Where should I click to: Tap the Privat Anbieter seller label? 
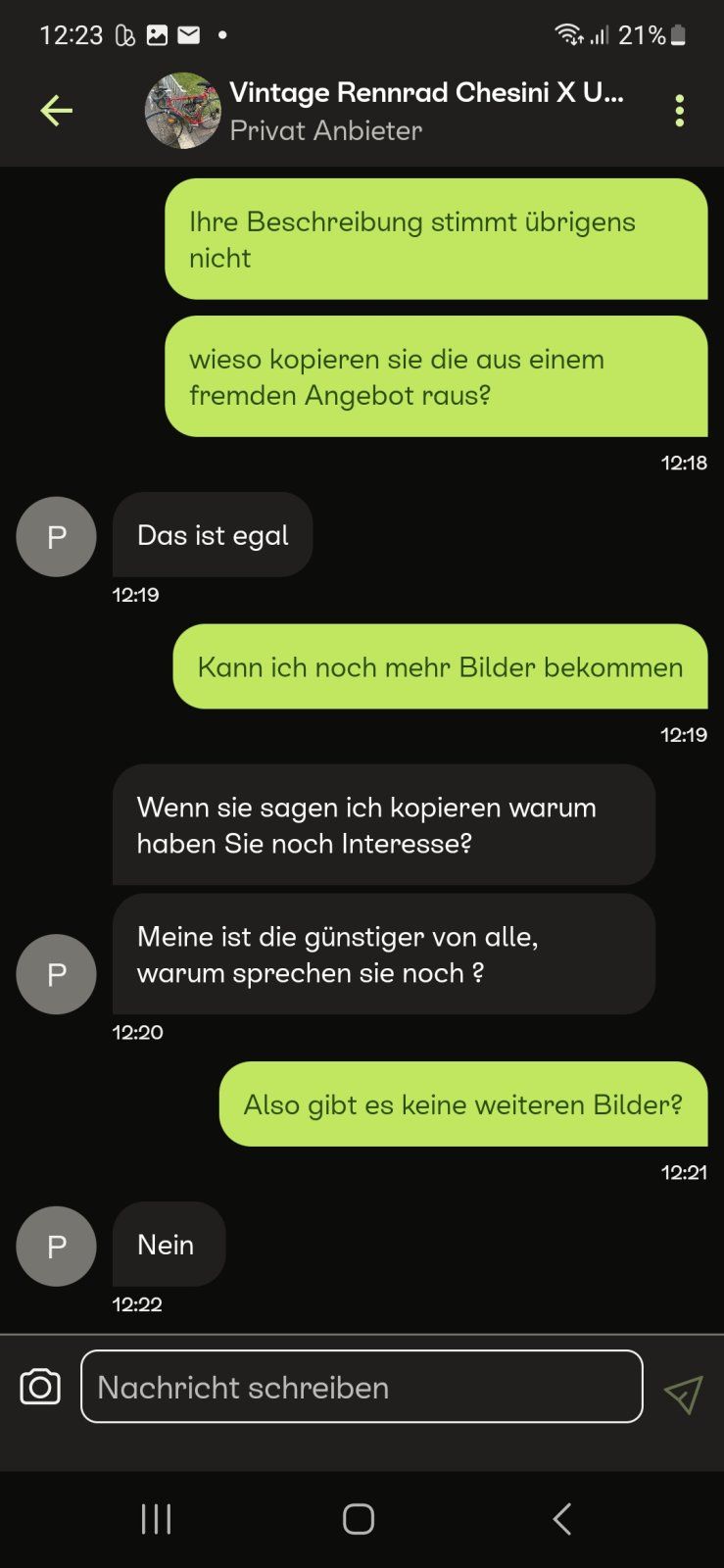click(324, 130)
